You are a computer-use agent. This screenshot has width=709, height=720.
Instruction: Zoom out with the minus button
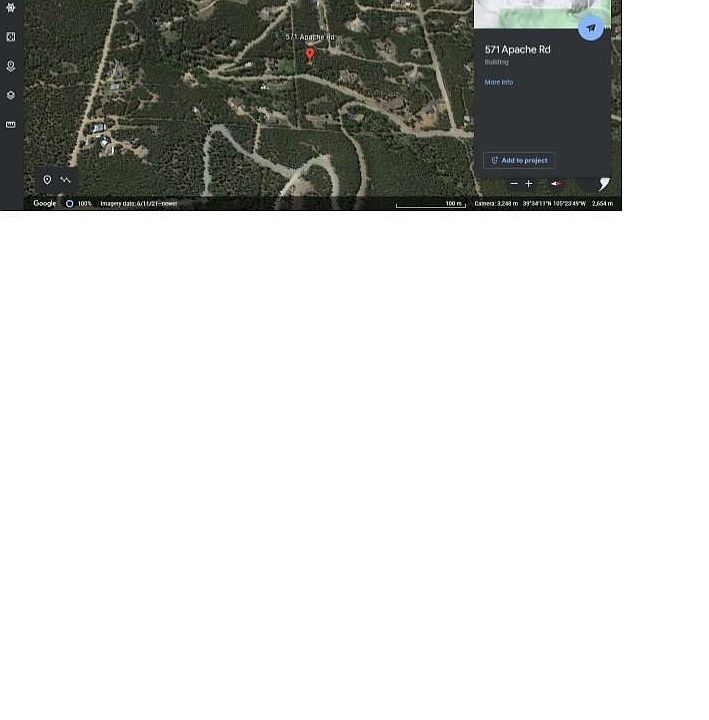click(x=514, y=184)
